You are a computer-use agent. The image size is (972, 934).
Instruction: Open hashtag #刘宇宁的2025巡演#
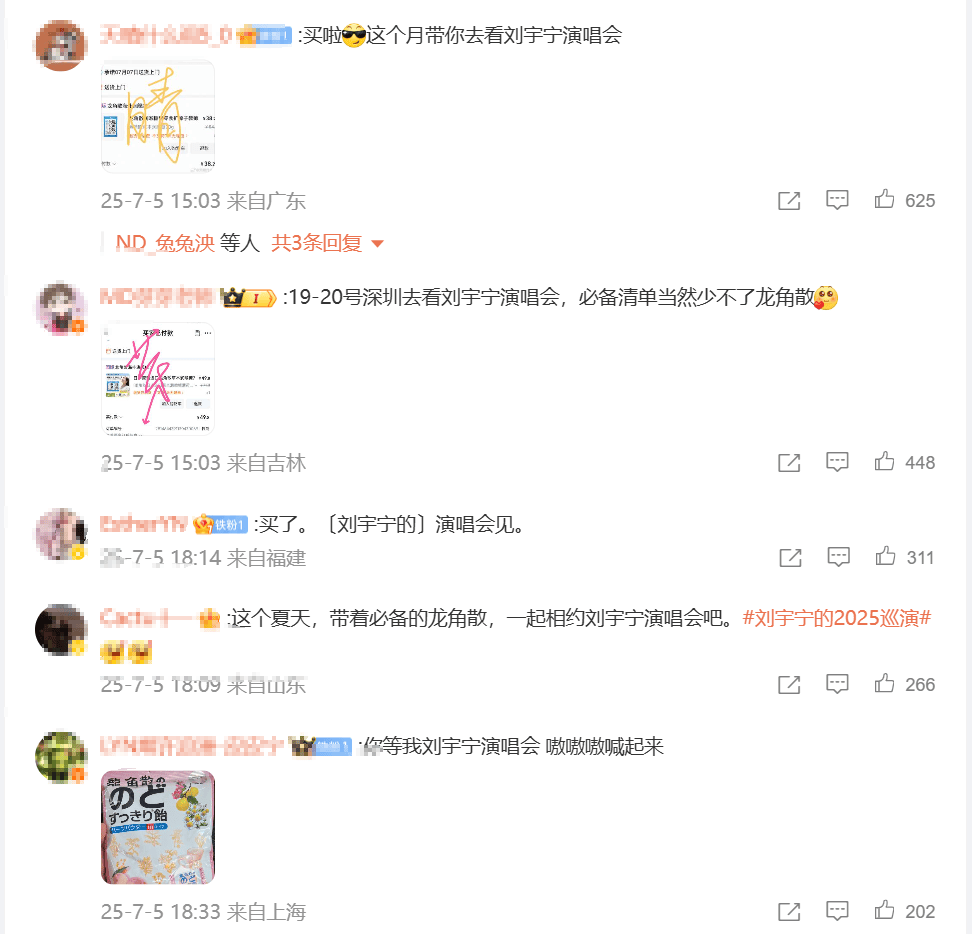(x=837, y=618)
